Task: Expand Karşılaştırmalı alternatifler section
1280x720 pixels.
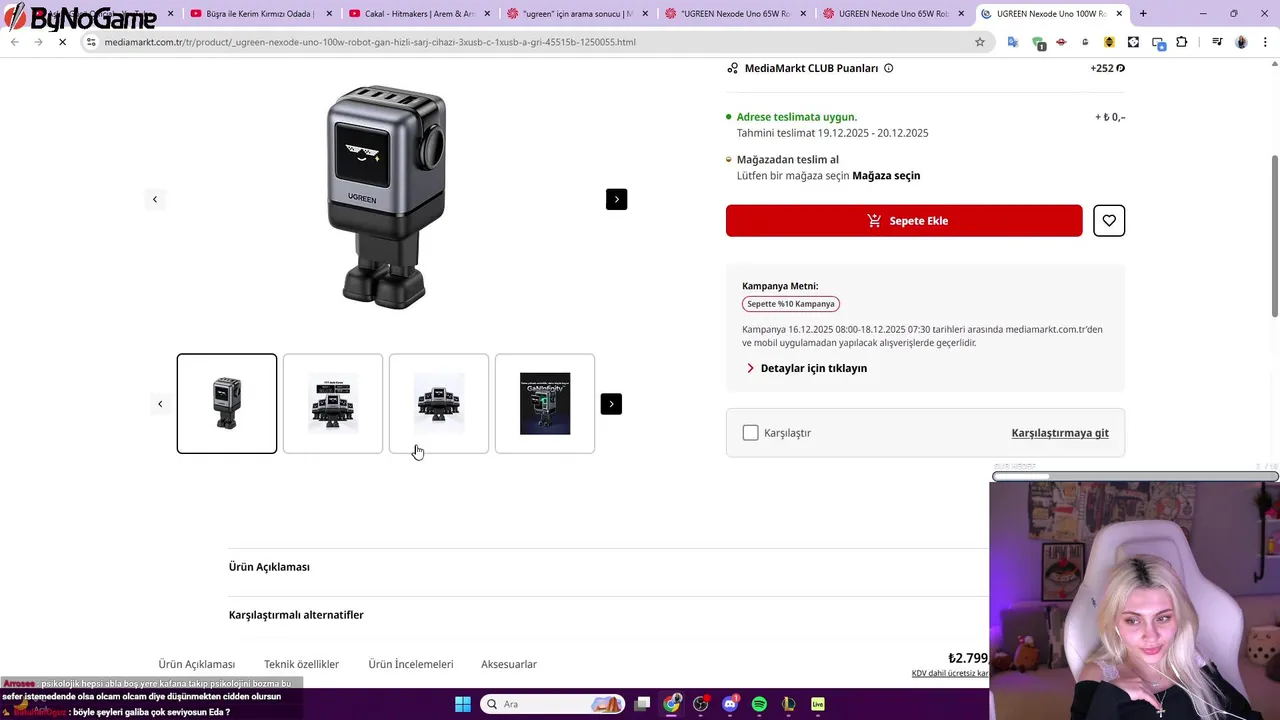Action: [296, 615]
